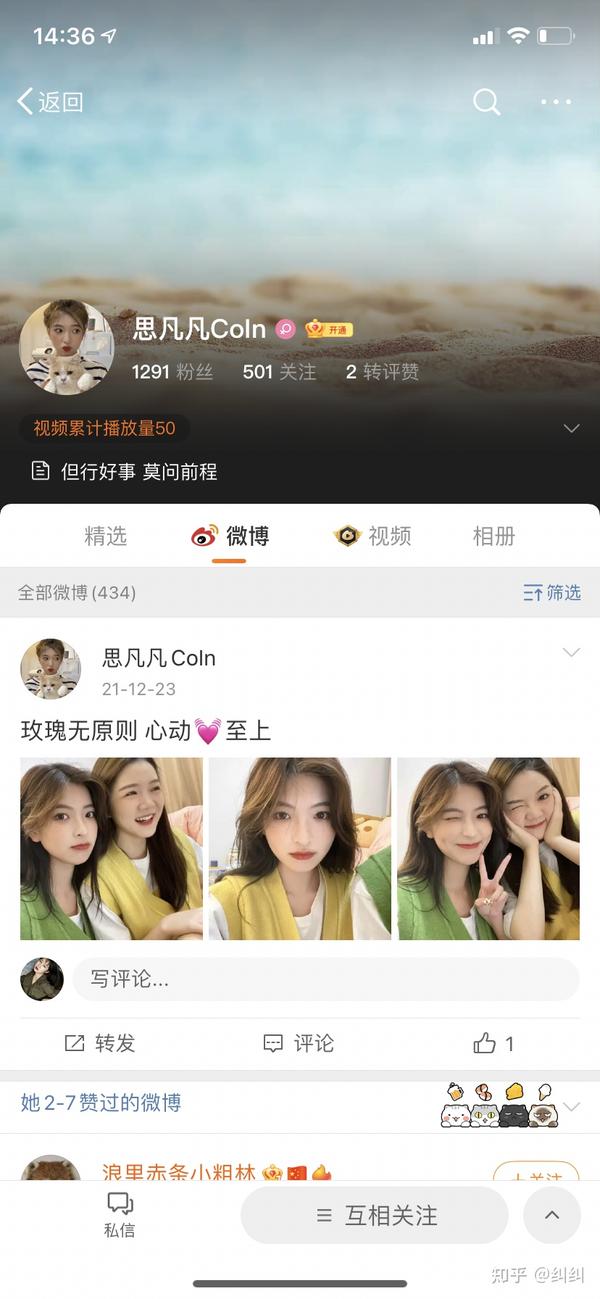
Task: Open the middle photo in the post
Action: pyautogui.click(x=300, y=849)
